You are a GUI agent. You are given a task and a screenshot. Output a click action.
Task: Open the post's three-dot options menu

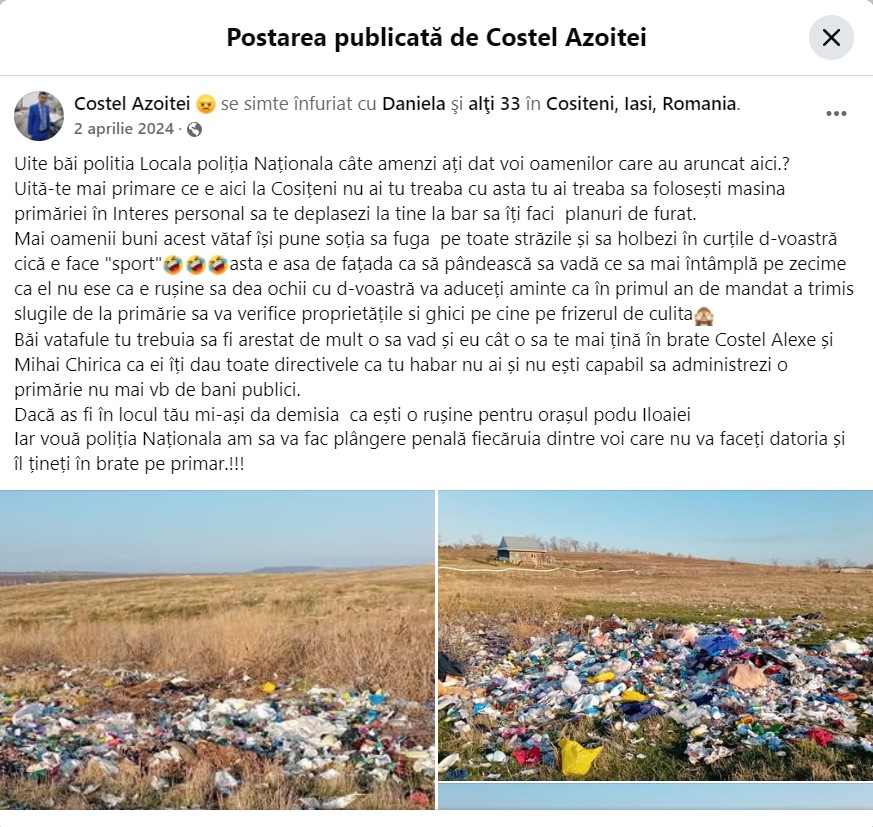tap(836, 114)
